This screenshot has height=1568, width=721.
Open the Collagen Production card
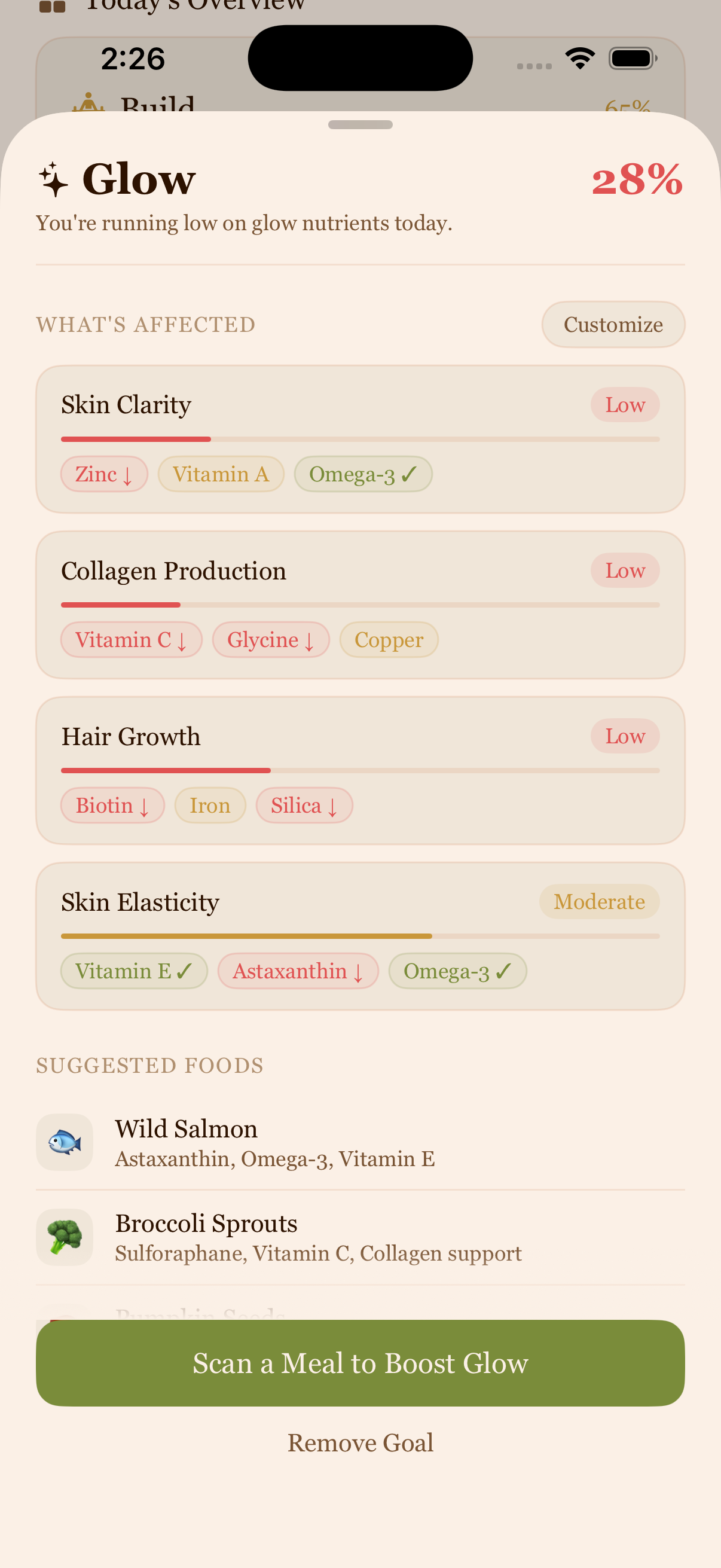tap(360, 571)
